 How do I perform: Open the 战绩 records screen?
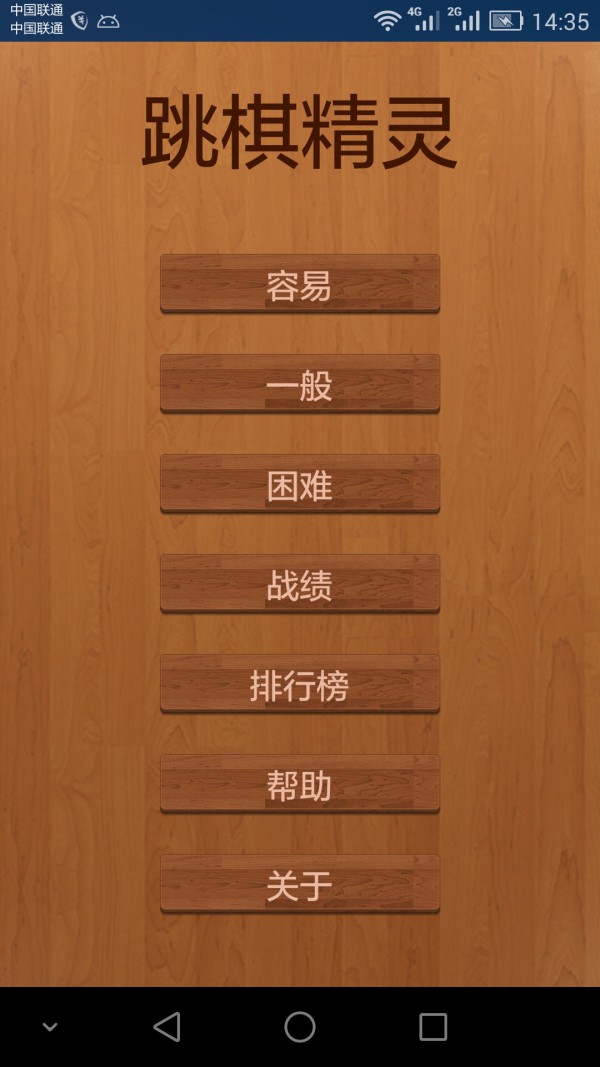tap(299, 584)
